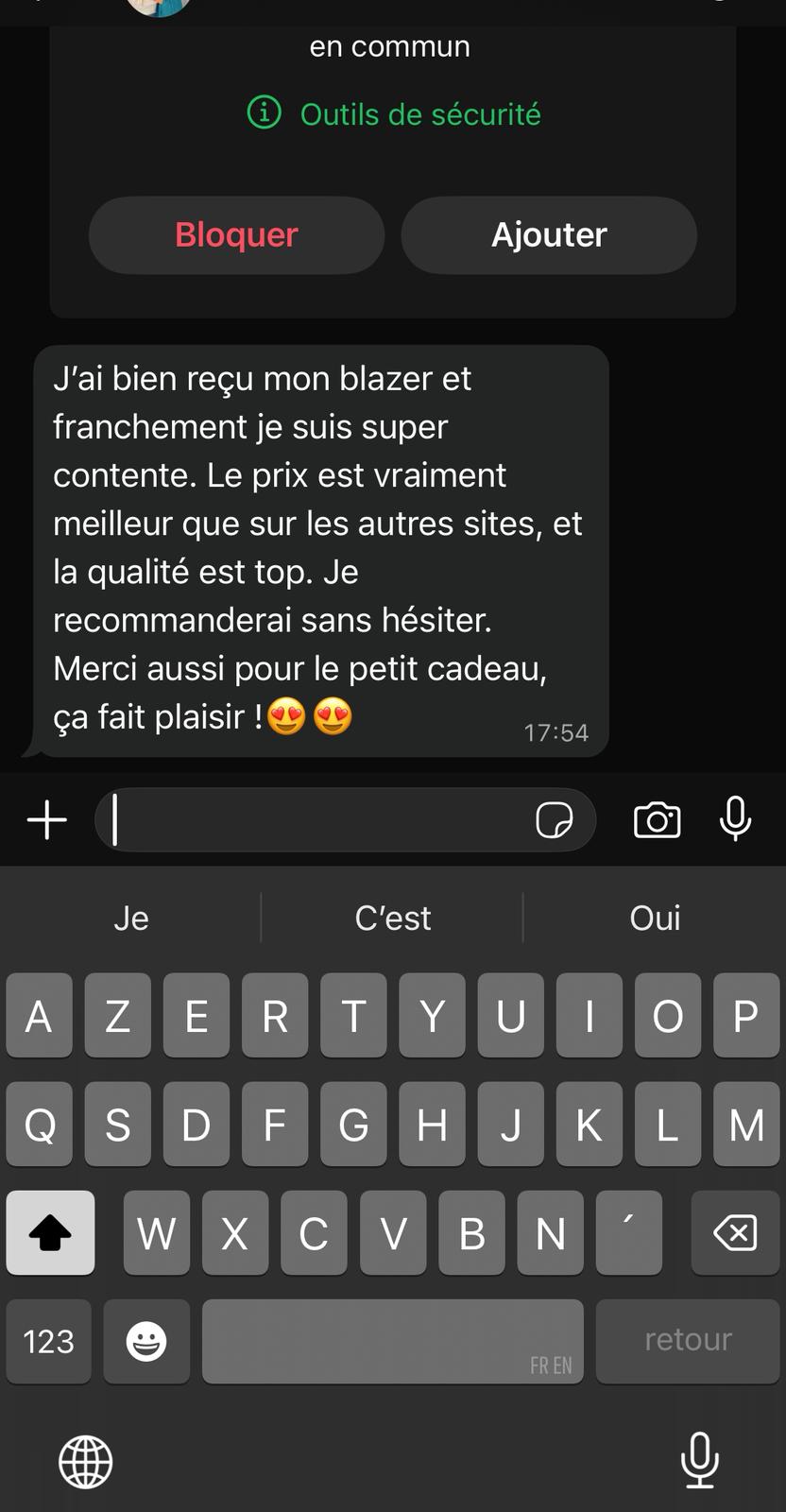Block this contact with Bloquer

[x=236, y=235]
